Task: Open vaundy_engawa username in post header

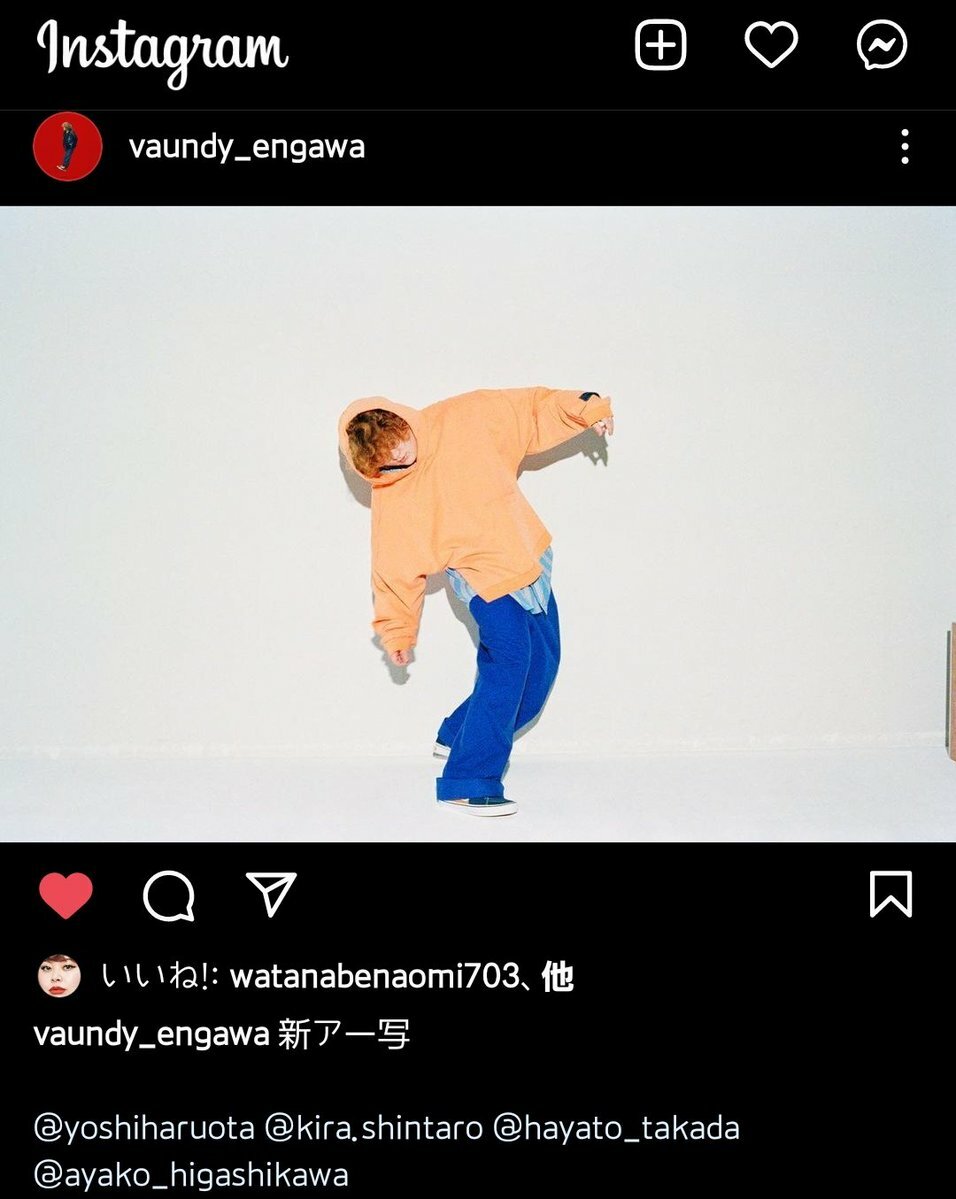Action: (246, 147)
